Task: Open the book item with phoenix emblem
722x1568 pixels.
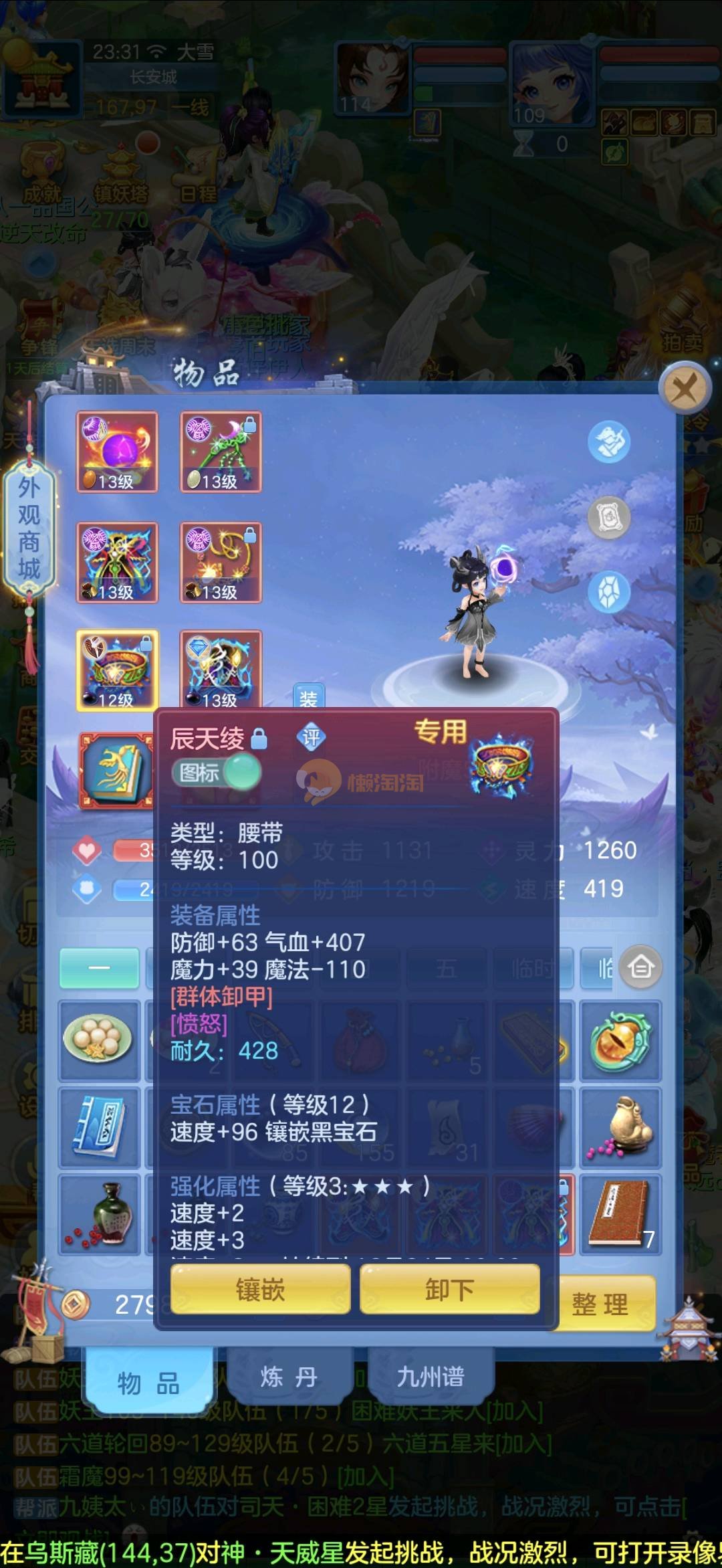Action: (x=117, y=771)
